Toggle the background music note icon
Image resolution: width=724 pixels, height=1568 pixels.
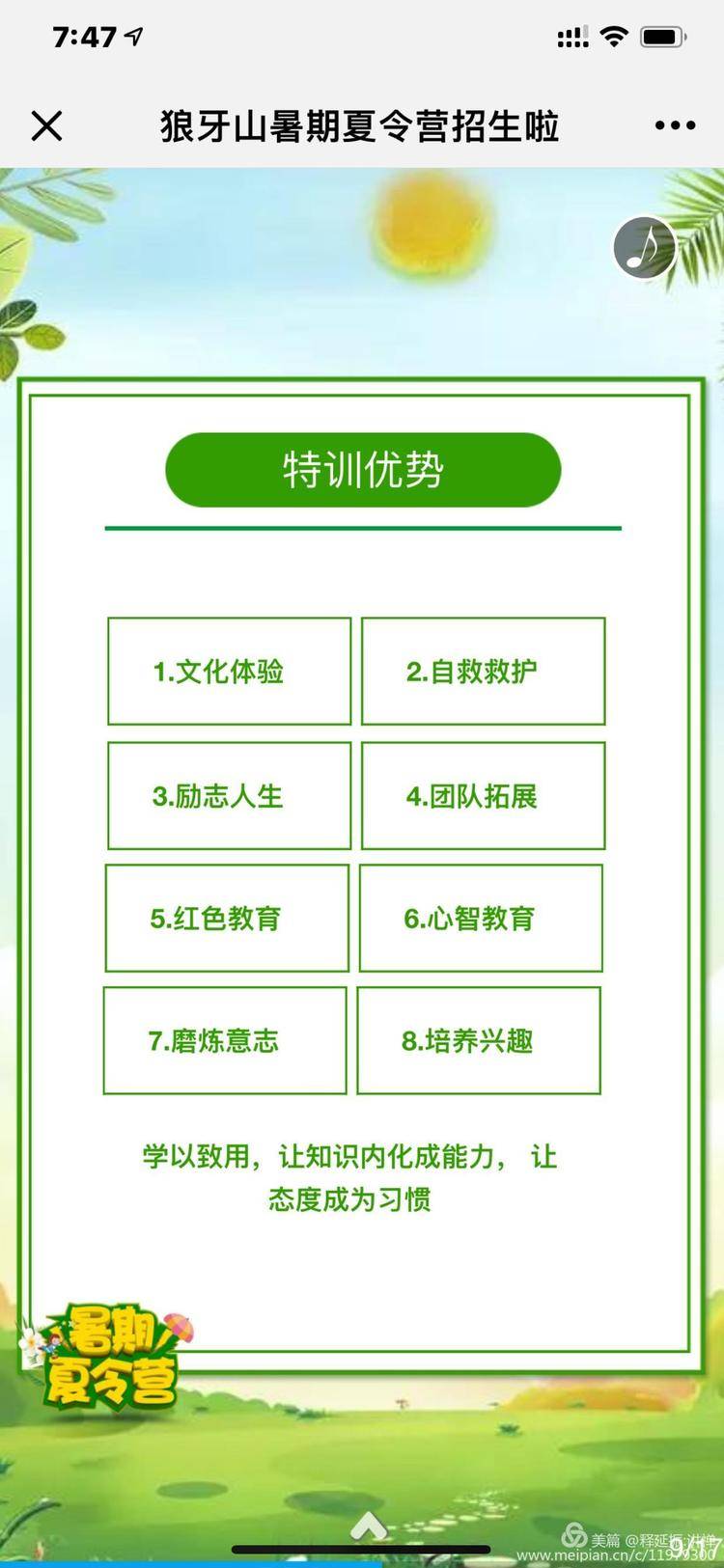644,247
